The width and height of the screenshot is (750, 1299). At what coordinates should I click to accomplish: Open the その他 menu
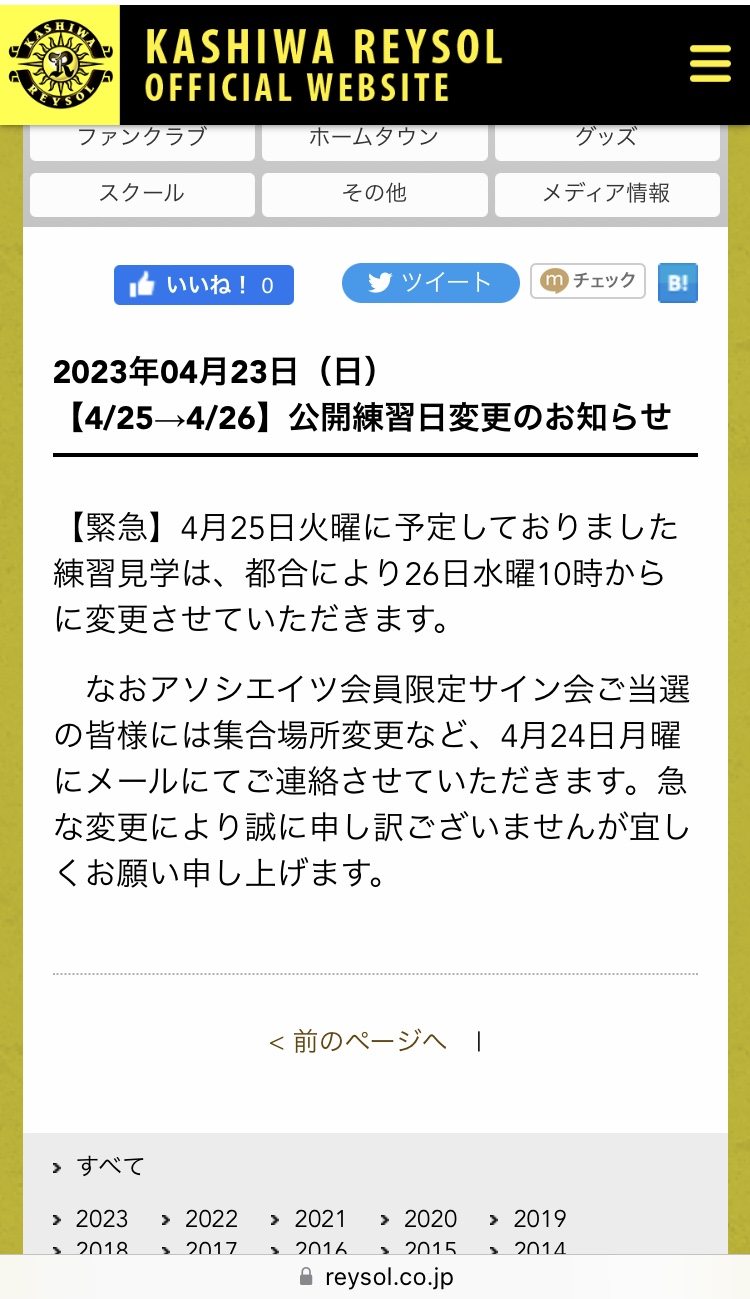(374, 194)
